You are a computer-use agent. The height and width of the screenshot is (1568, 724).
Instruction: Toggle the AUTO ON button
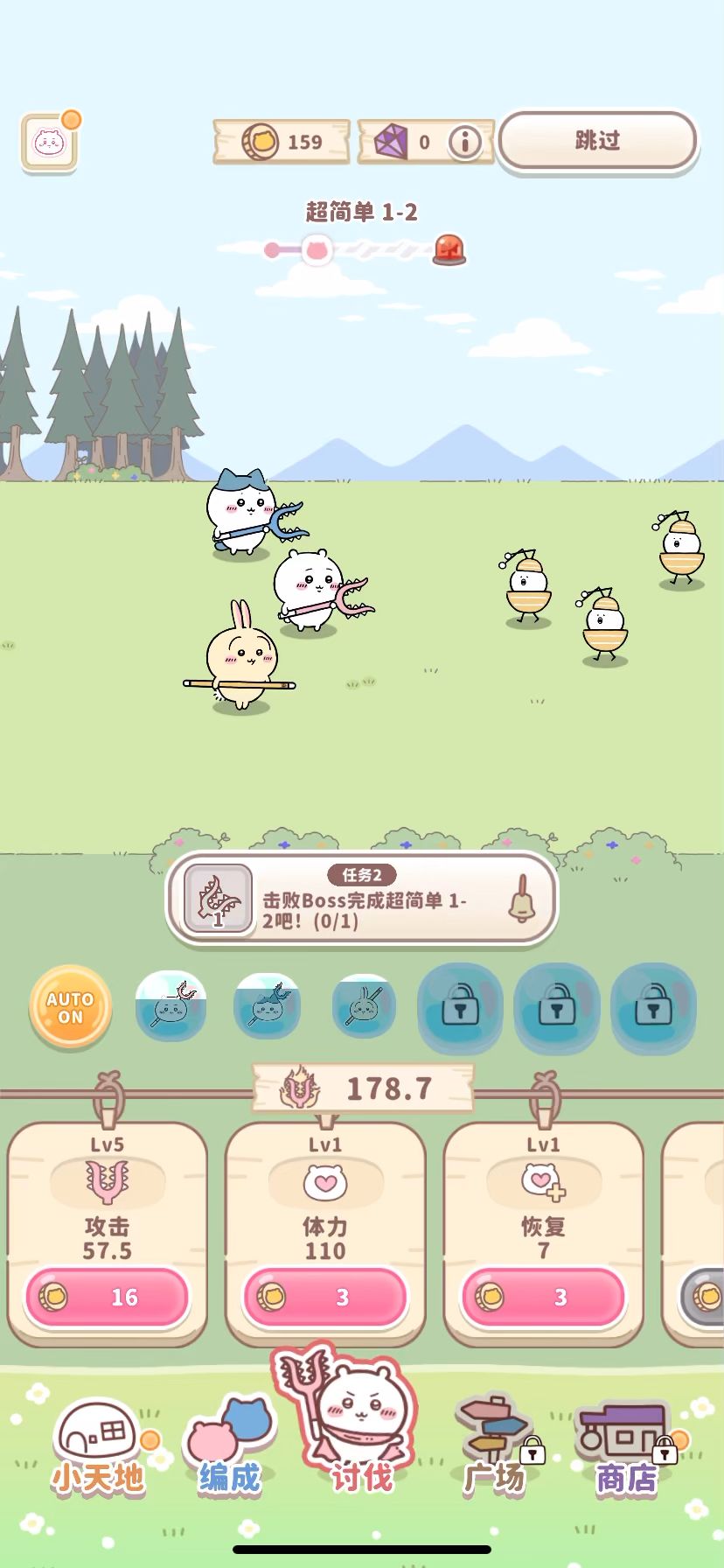pos(70,1008)
